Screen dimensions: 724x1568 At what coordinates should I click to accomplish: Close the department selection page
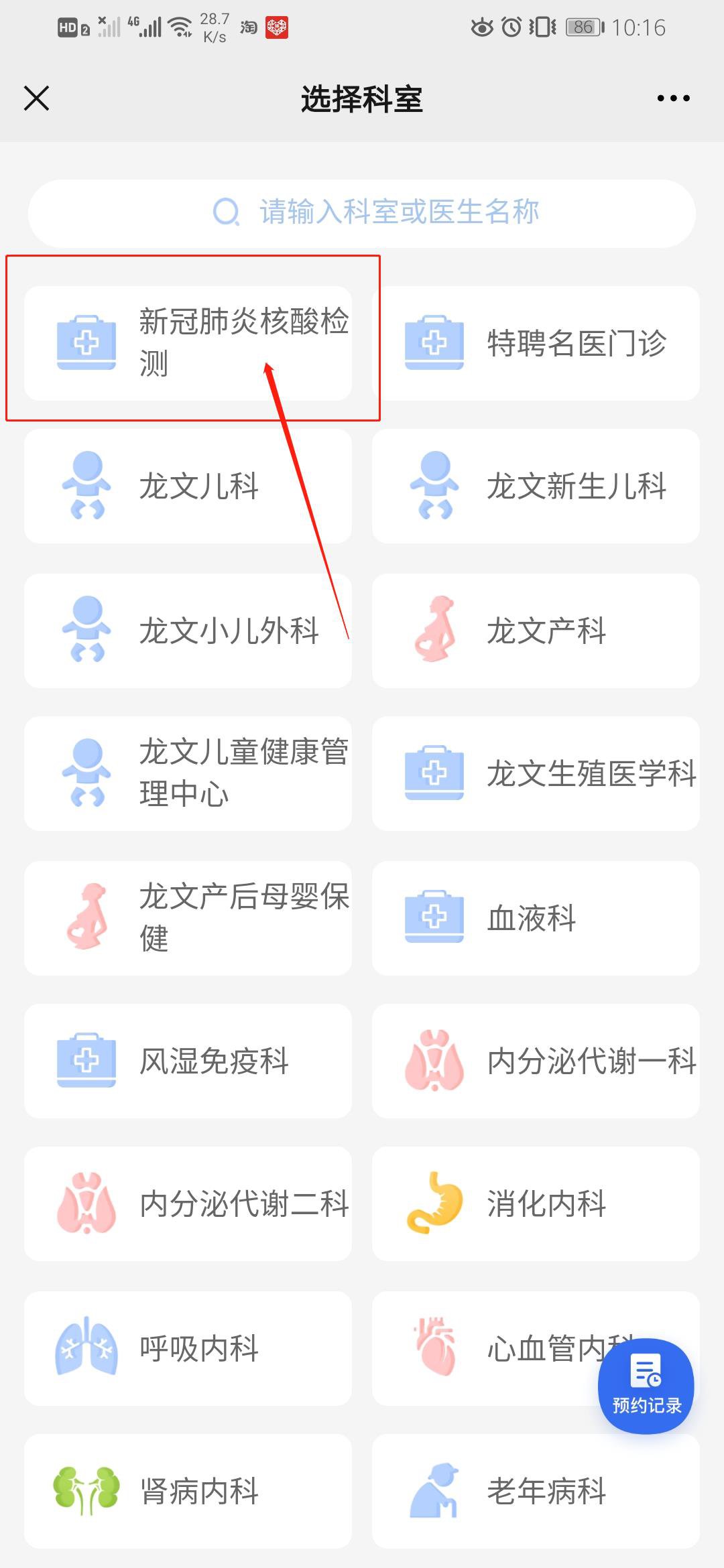point(37,98)
